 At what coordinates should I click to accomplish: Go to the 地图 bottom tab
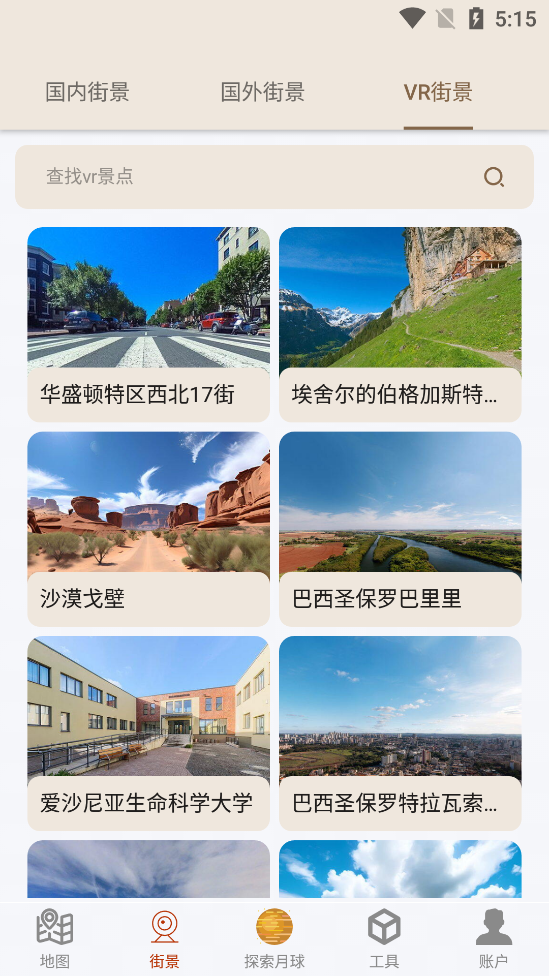(x=55, y=939)
